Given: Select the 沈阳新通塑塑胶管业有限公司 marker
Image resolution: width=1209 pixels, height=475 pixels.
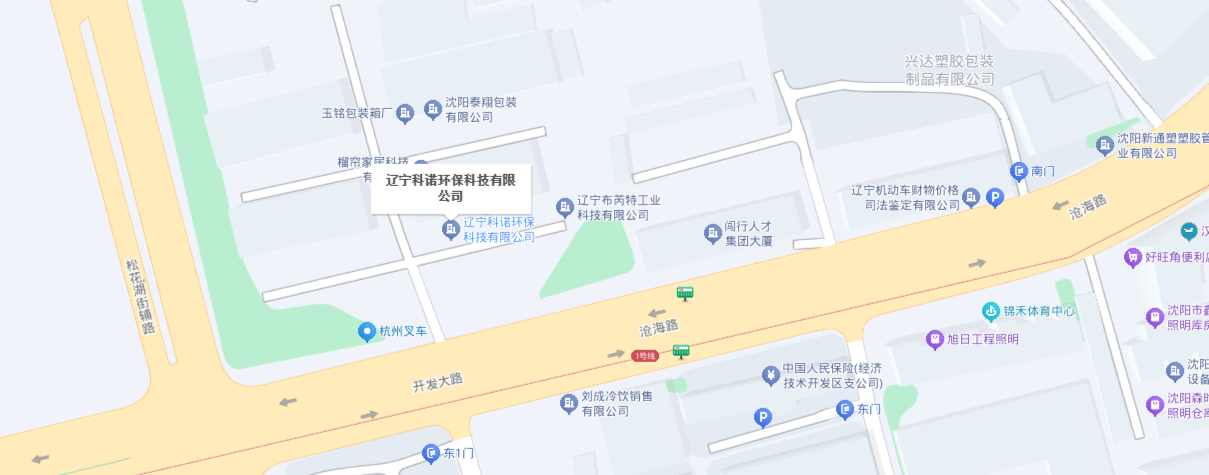Looking at the screenshot, I should click(x=1105, y=145).
